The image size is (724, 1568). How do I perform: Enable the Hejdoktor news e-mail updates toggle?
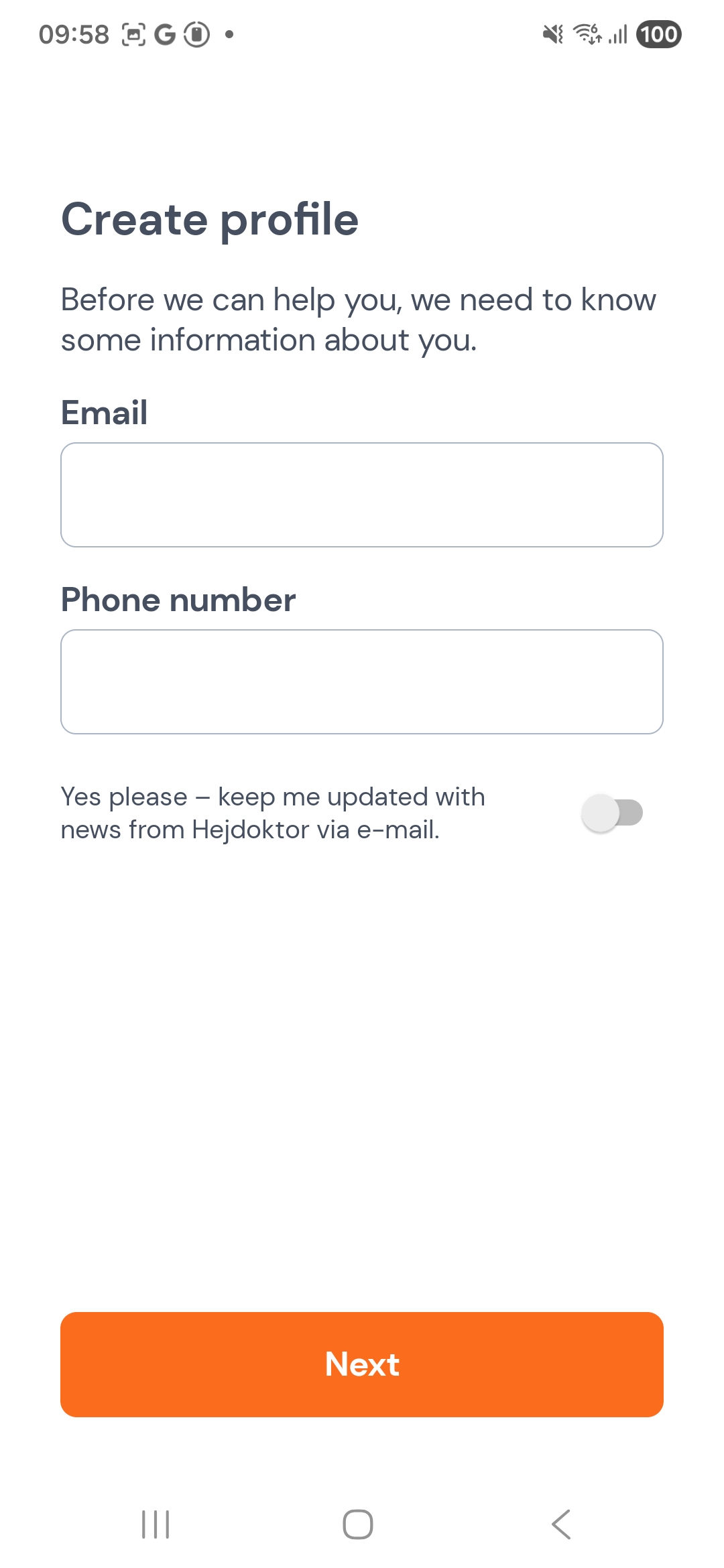coord(611,812)
